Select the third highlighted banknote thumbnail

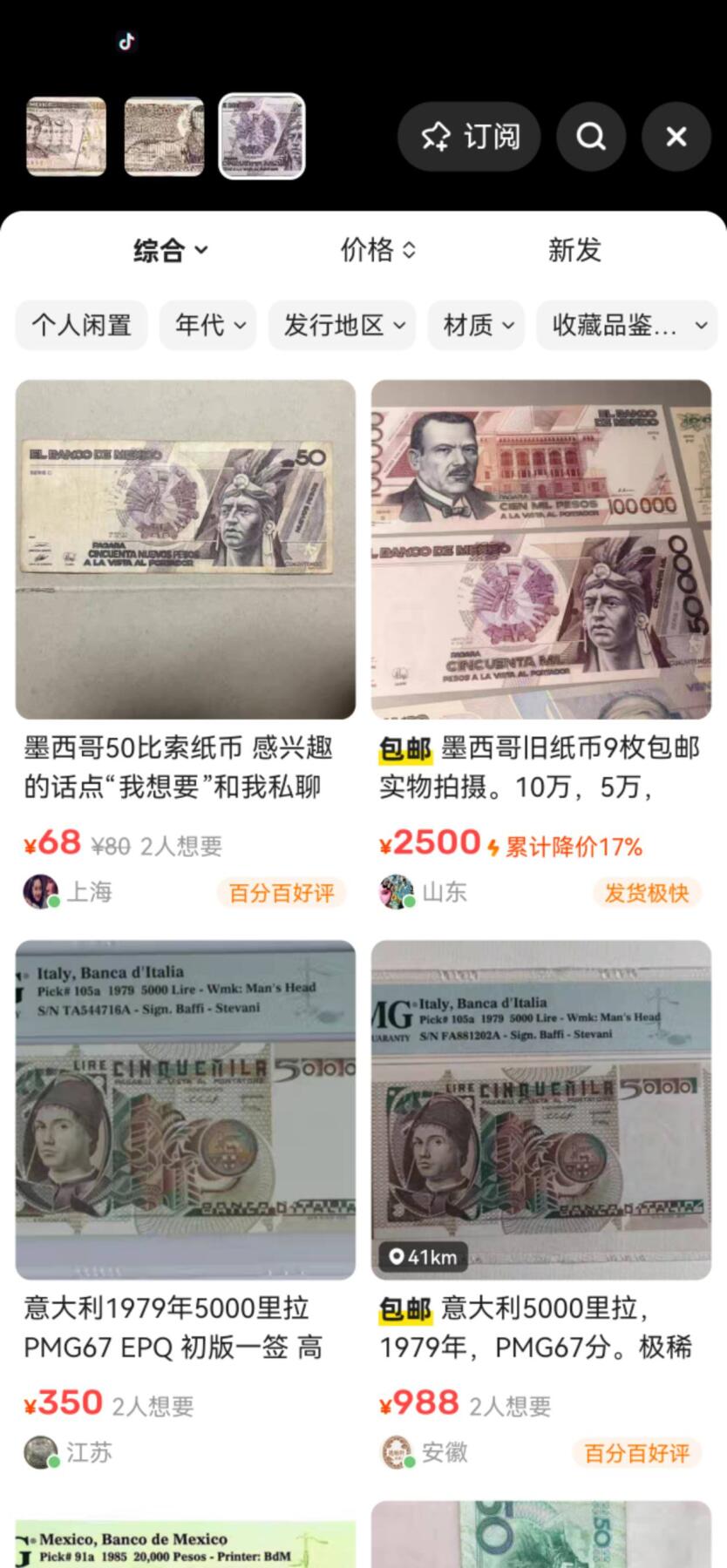click(x=262, y=137)
